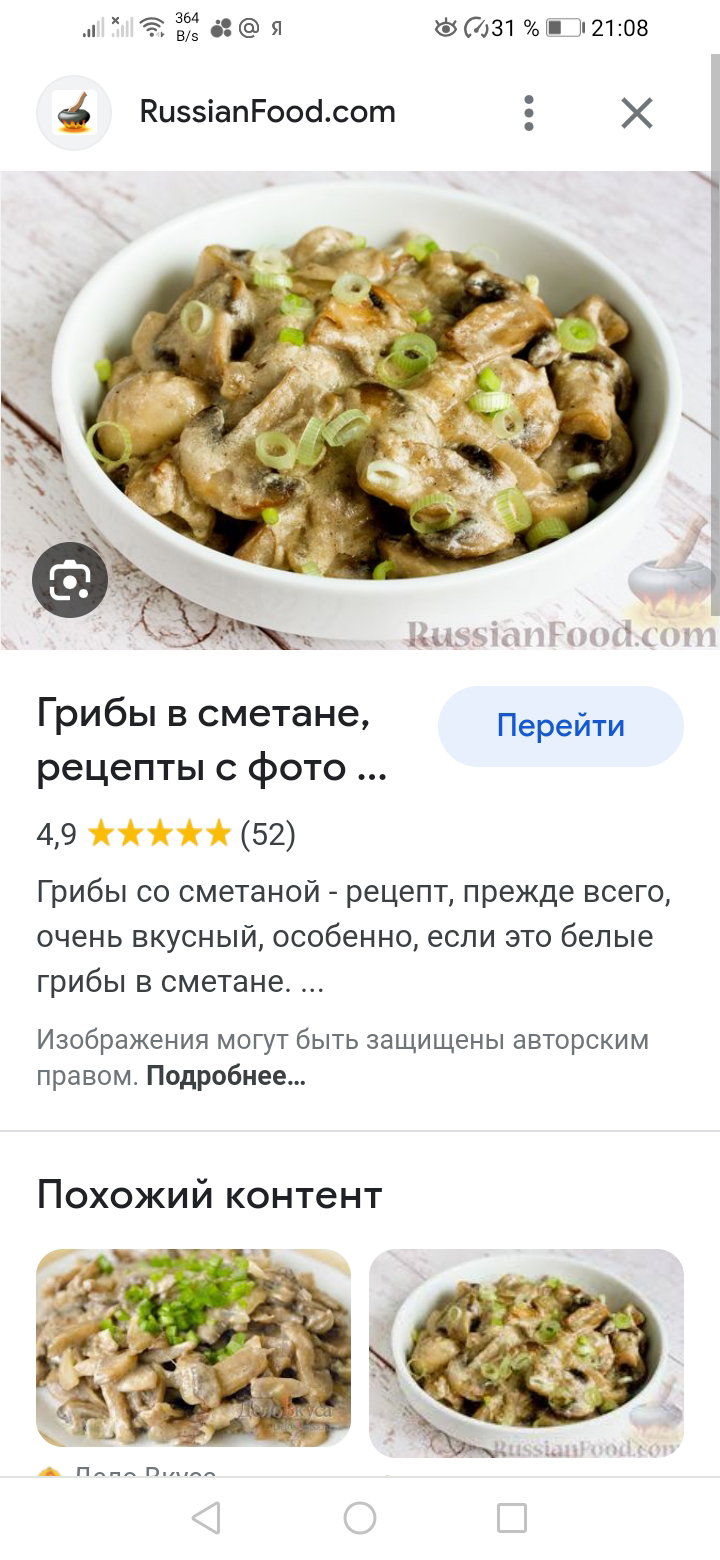Search this image with Google Lens
Image resolution: width=720 pixels, height=1560 pixels.
coord(69,580)
